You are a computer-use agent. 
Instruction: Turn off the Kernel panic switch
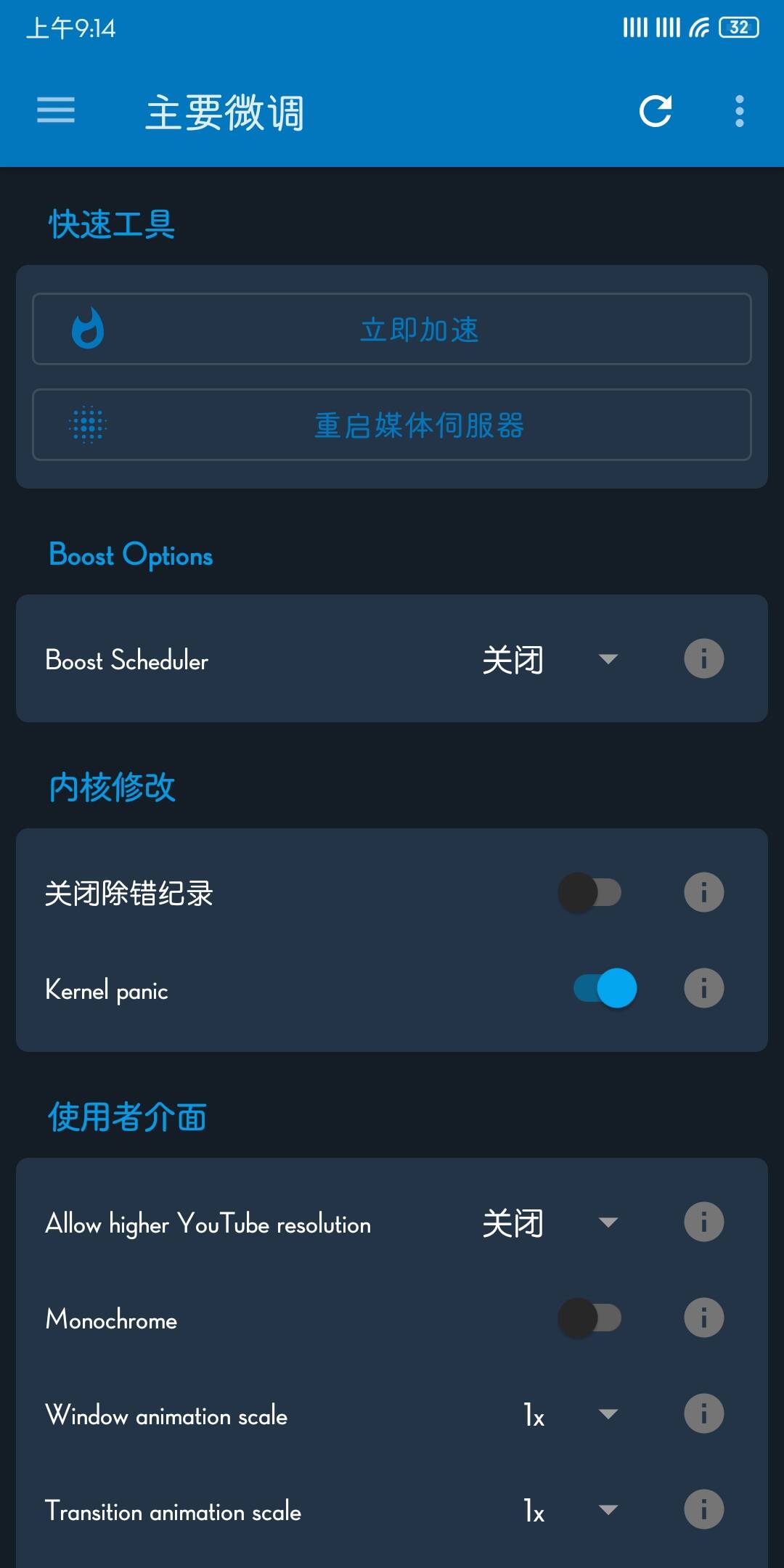(605, 988)
